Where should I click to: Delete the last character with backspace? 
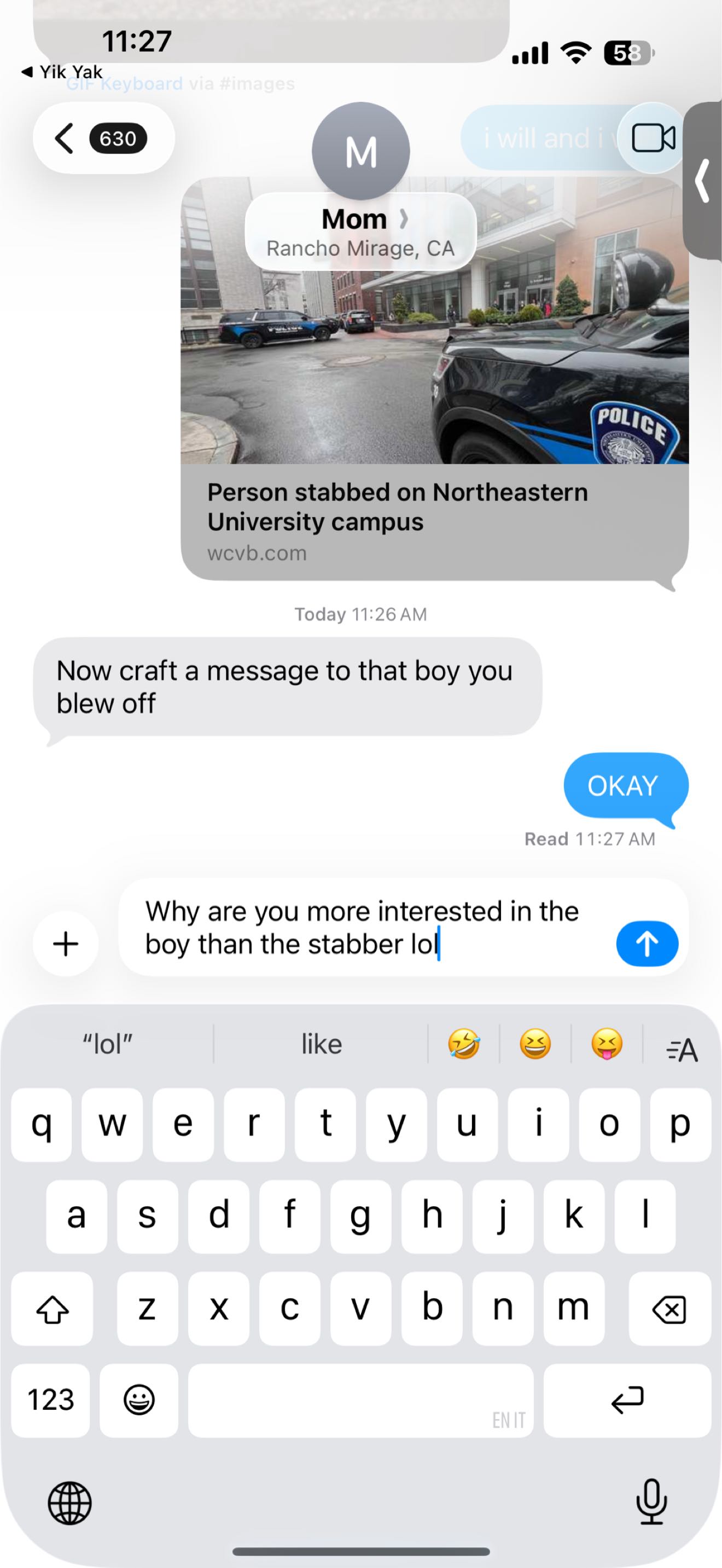point(669,1309)
